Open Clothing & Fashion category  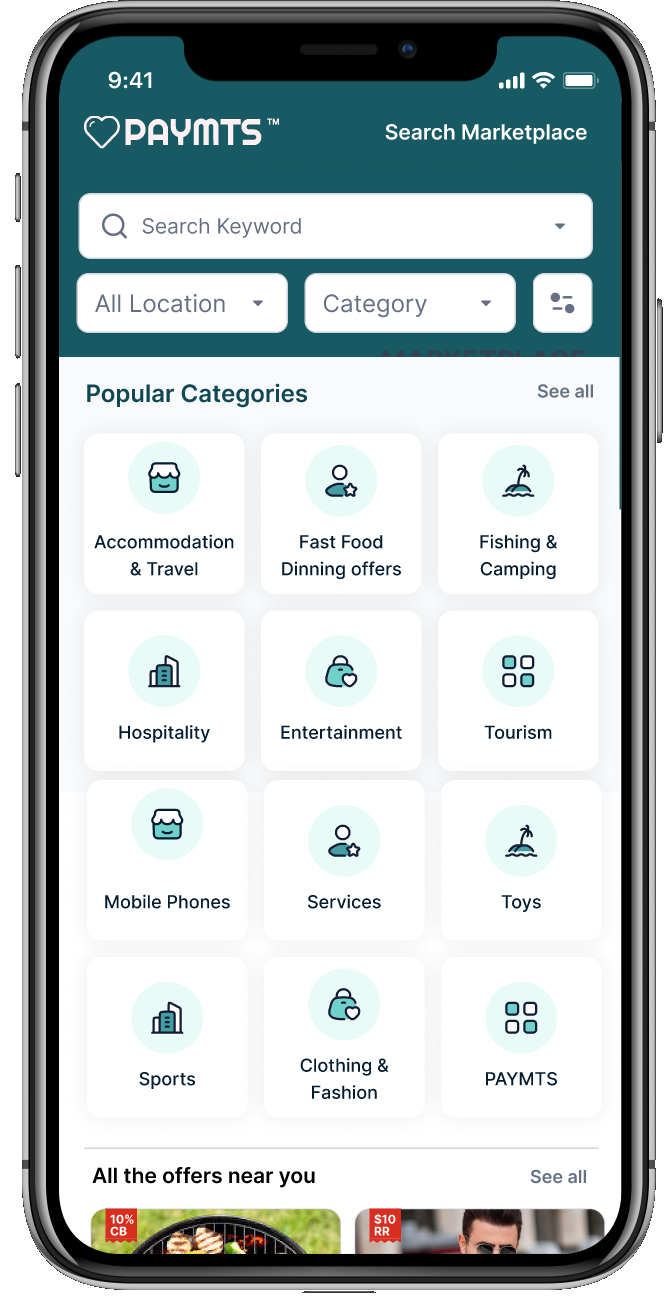click(x=344, y=1037)
